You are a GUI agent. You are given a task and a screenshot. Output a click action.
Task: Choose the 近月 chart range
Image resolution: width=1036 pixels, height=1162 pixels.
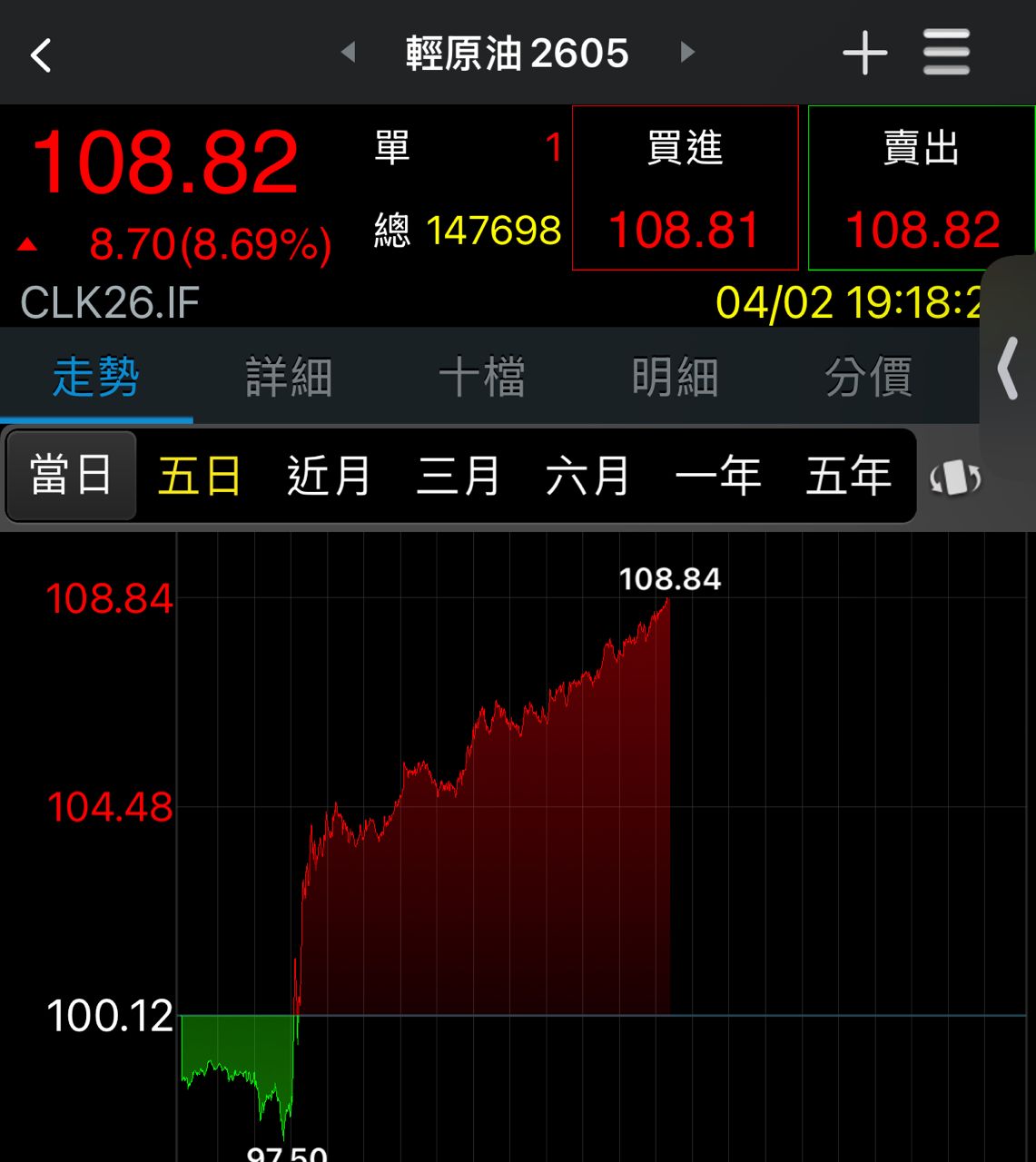click(x=329, y=476)
